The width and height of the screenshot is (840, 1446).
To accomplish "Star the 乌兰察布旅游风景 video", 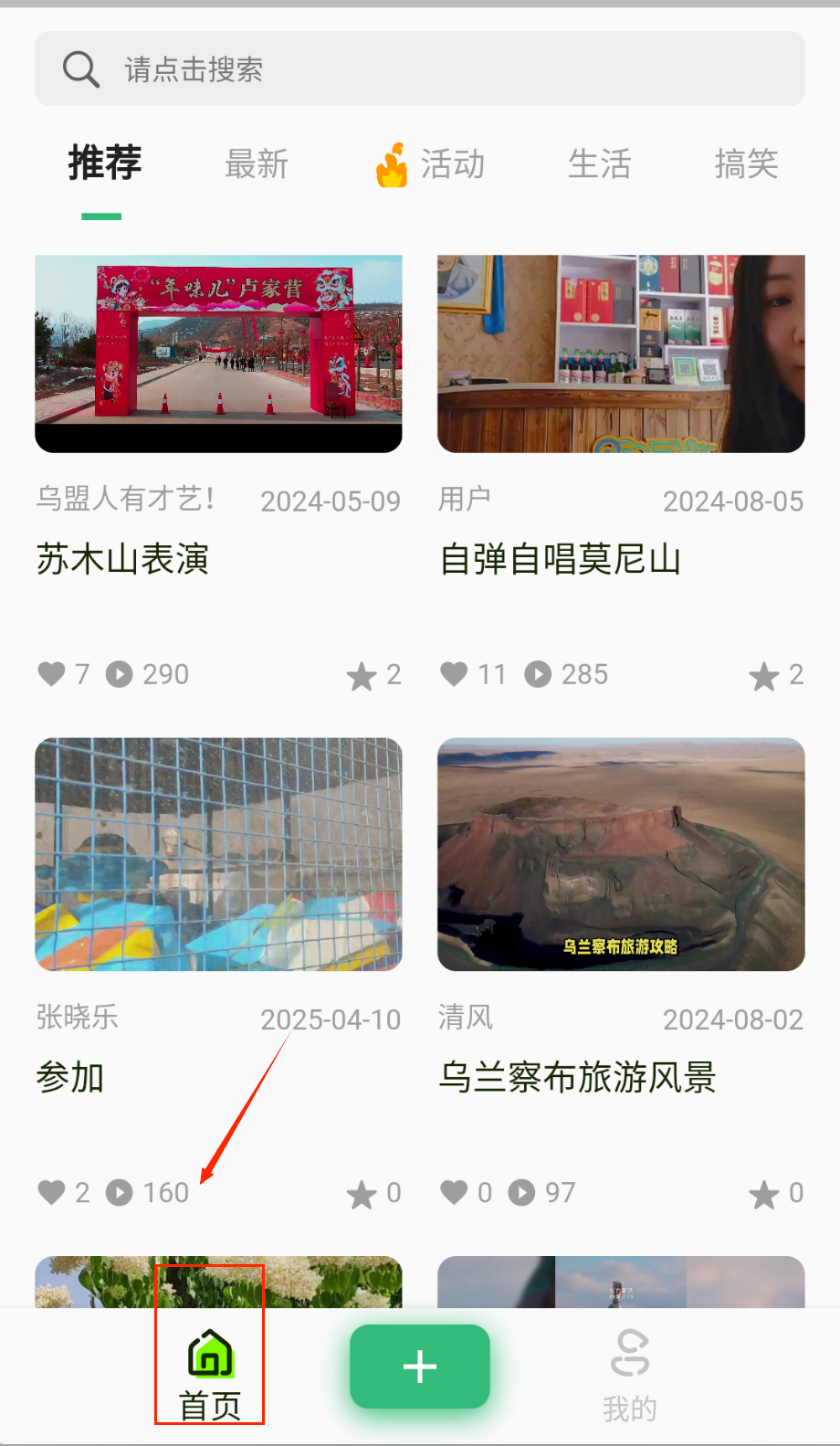I will [x=764, y=1194].
